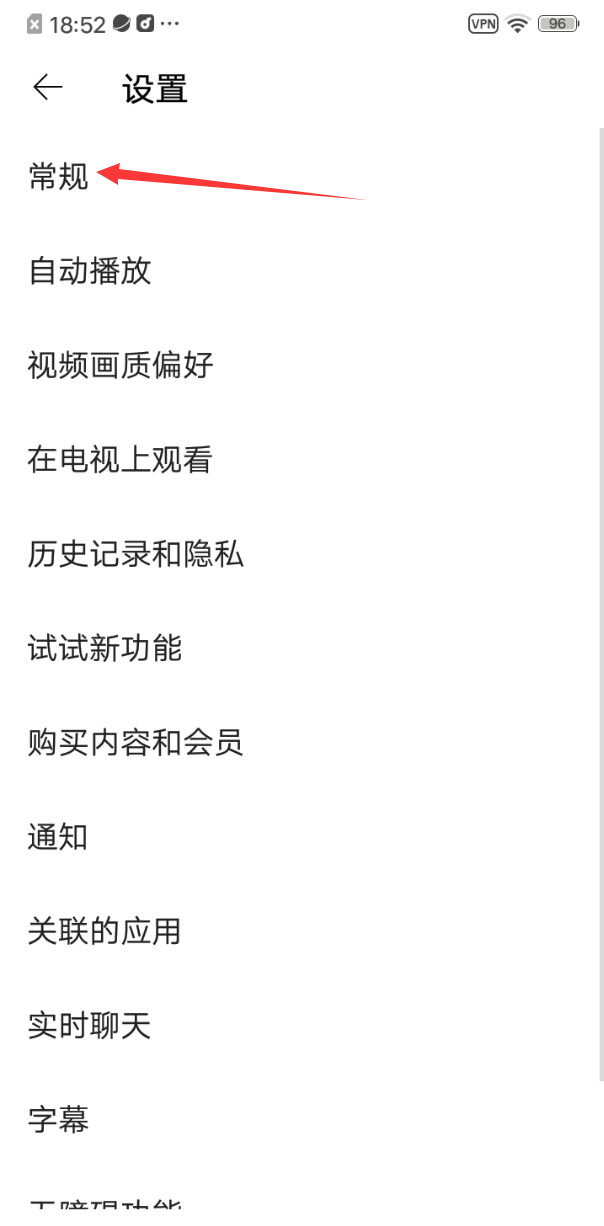
Task: Open the 常规 settings row
Action: click(x=59, y=177)
